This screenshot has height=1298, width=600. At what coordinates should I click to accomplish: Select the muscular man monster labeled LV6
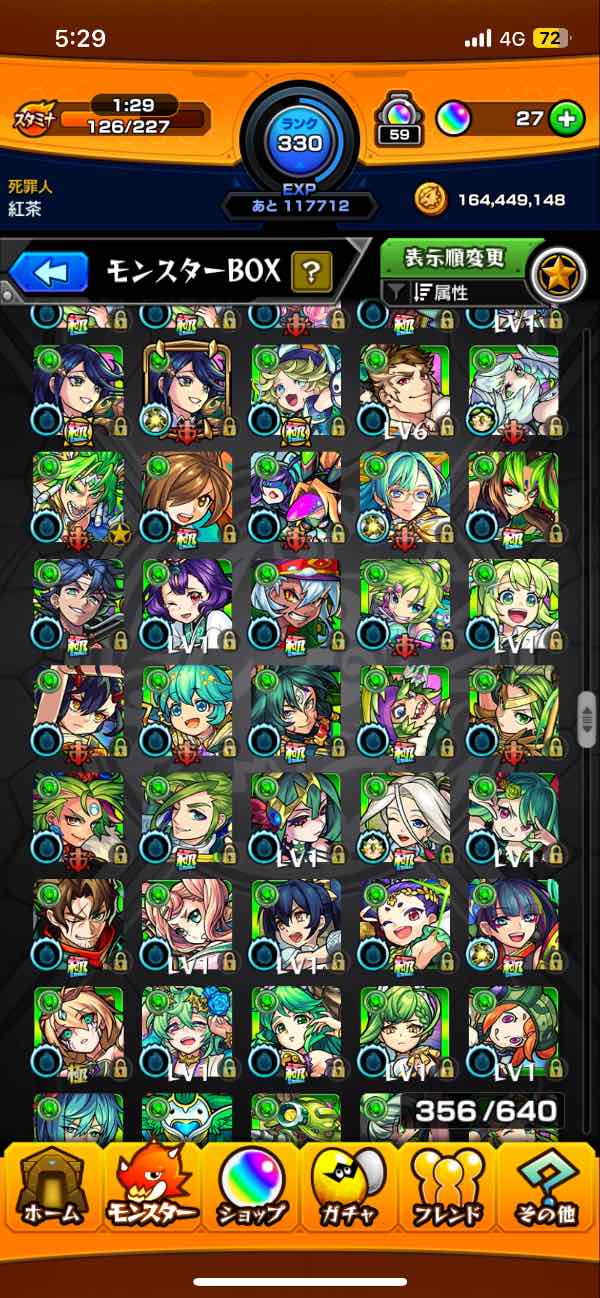point(404,390)
